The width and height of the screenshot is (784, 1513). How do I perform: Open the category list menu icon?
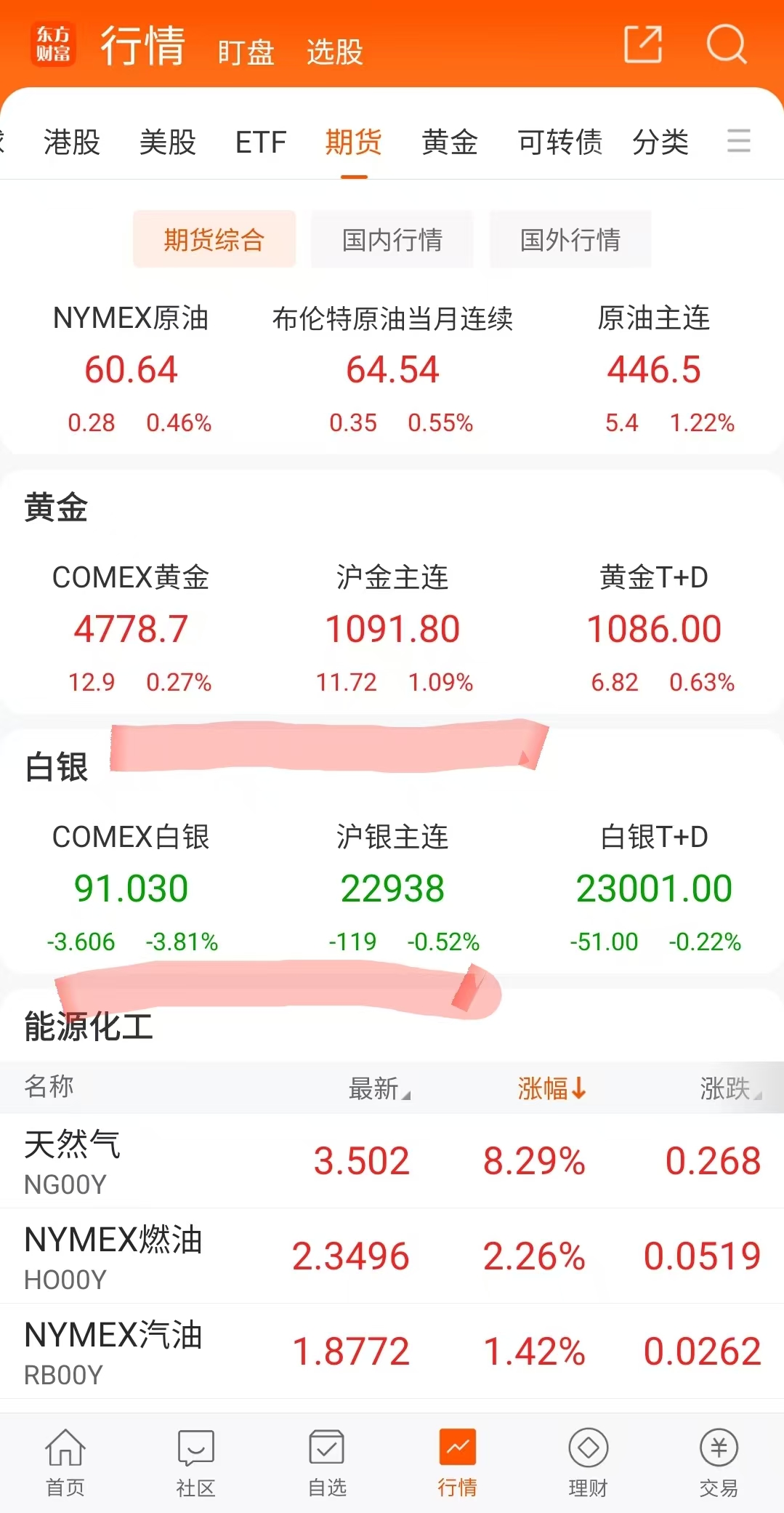[x=738, y=140]
